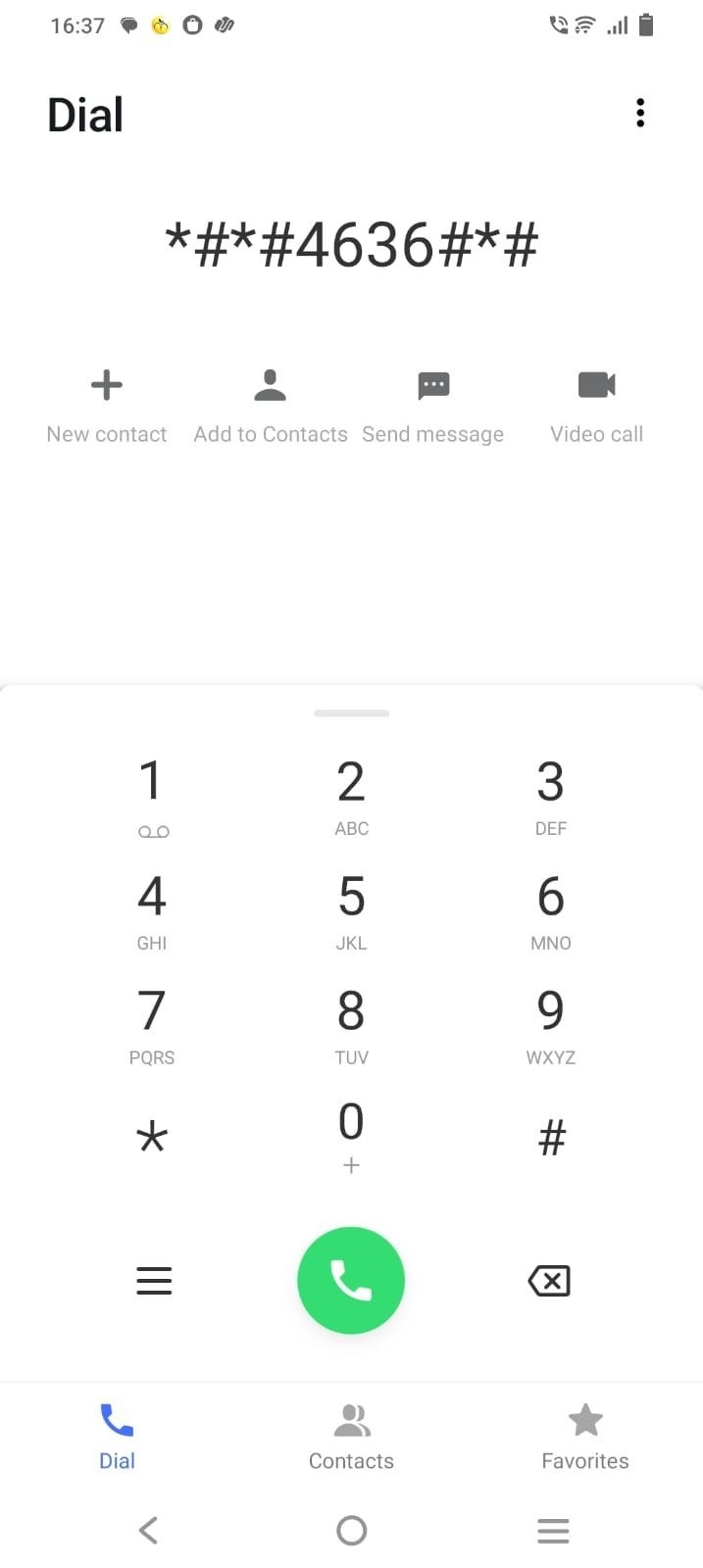
Task: Enter digit 7 PQRS
Action: 152,1025
